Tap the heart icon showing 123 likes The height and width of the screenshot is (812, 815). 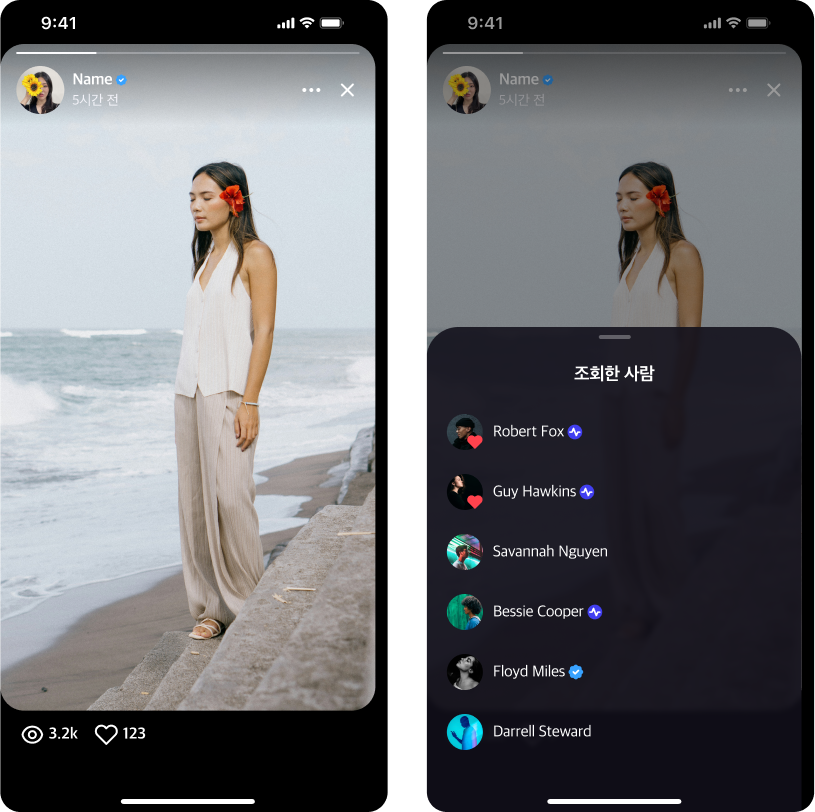107,734
